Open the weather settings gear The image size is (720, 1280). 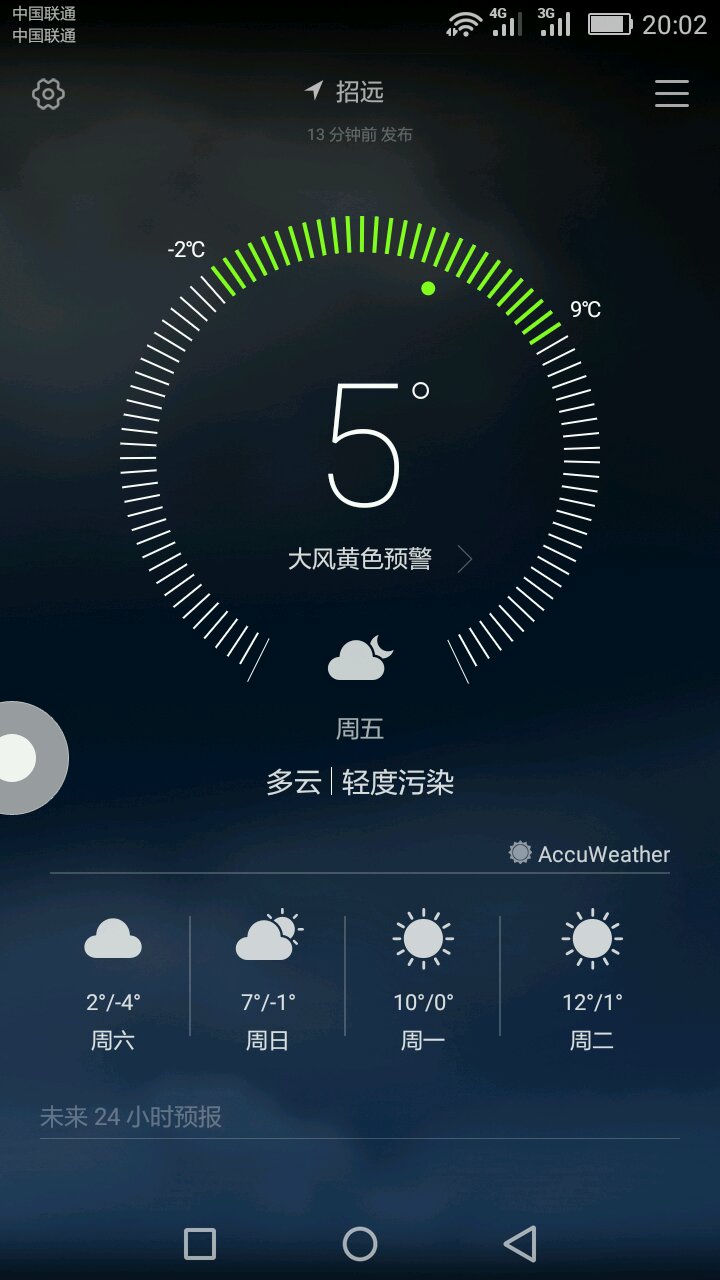click(48, 94)
